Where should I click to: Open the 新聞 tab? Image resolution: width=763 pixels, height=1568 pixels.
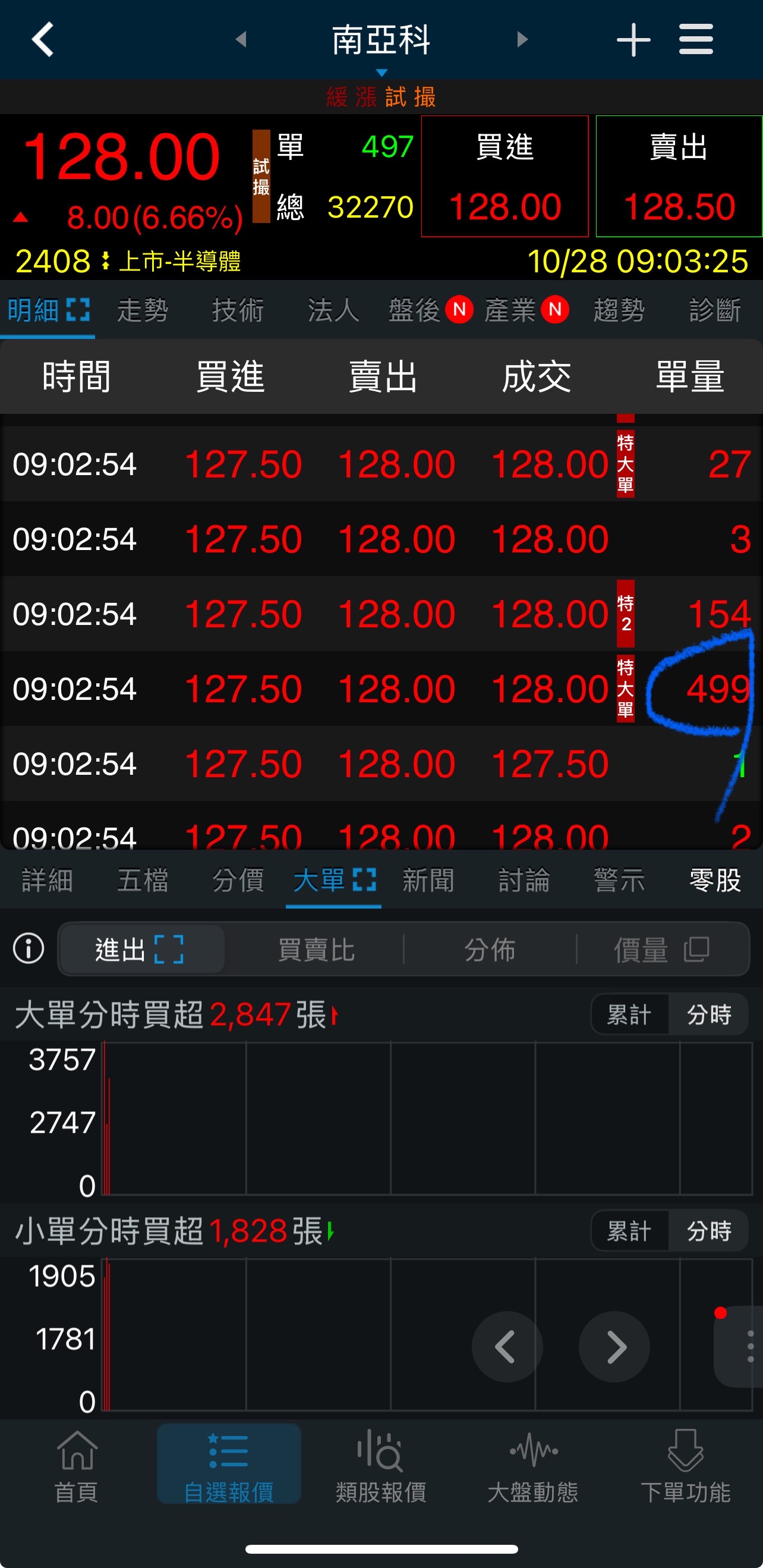(x=428, y=880)
